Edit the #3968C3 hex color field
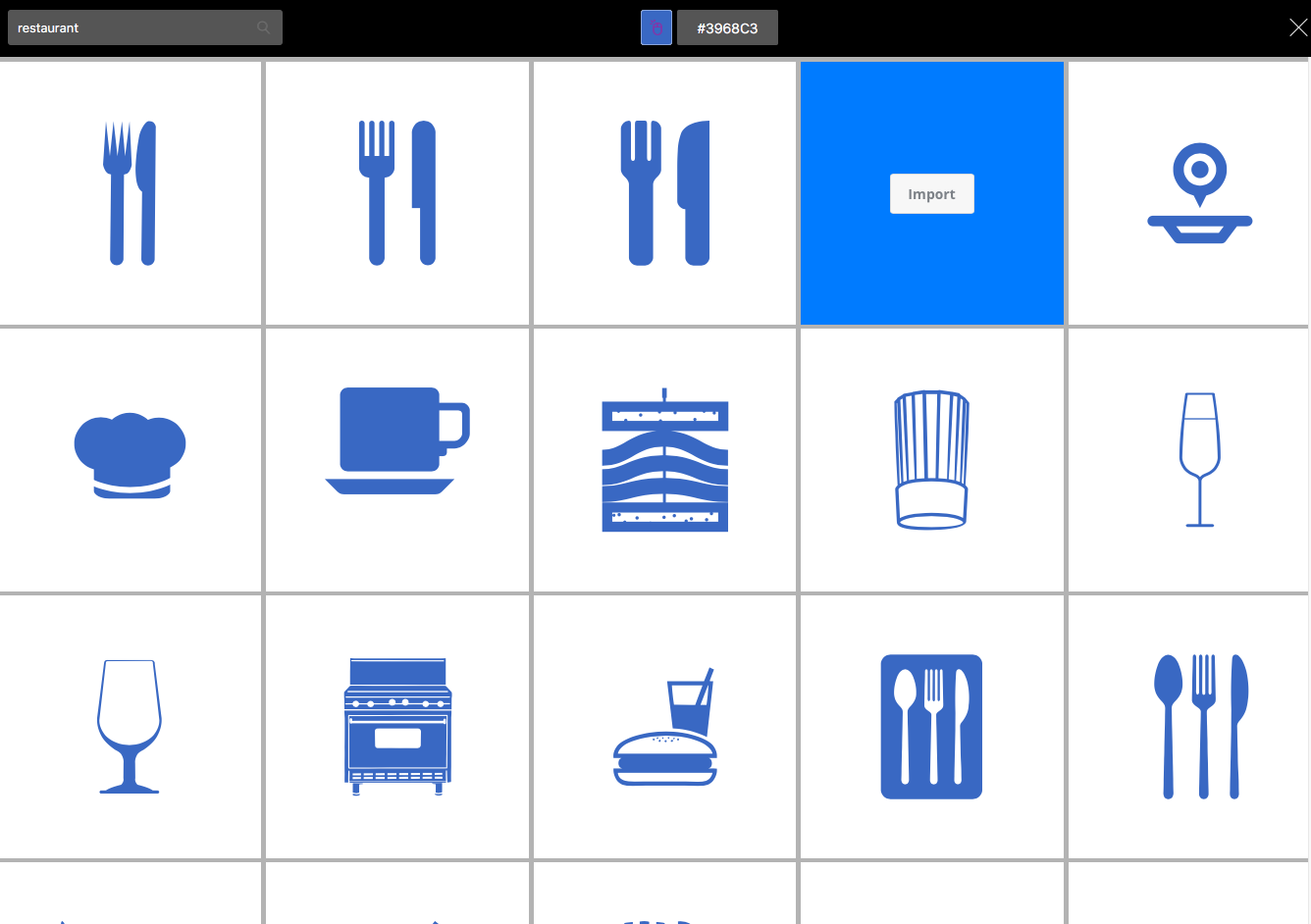Screen dimensions: 1311x924 pyautogui.click(x=727, y=28)
